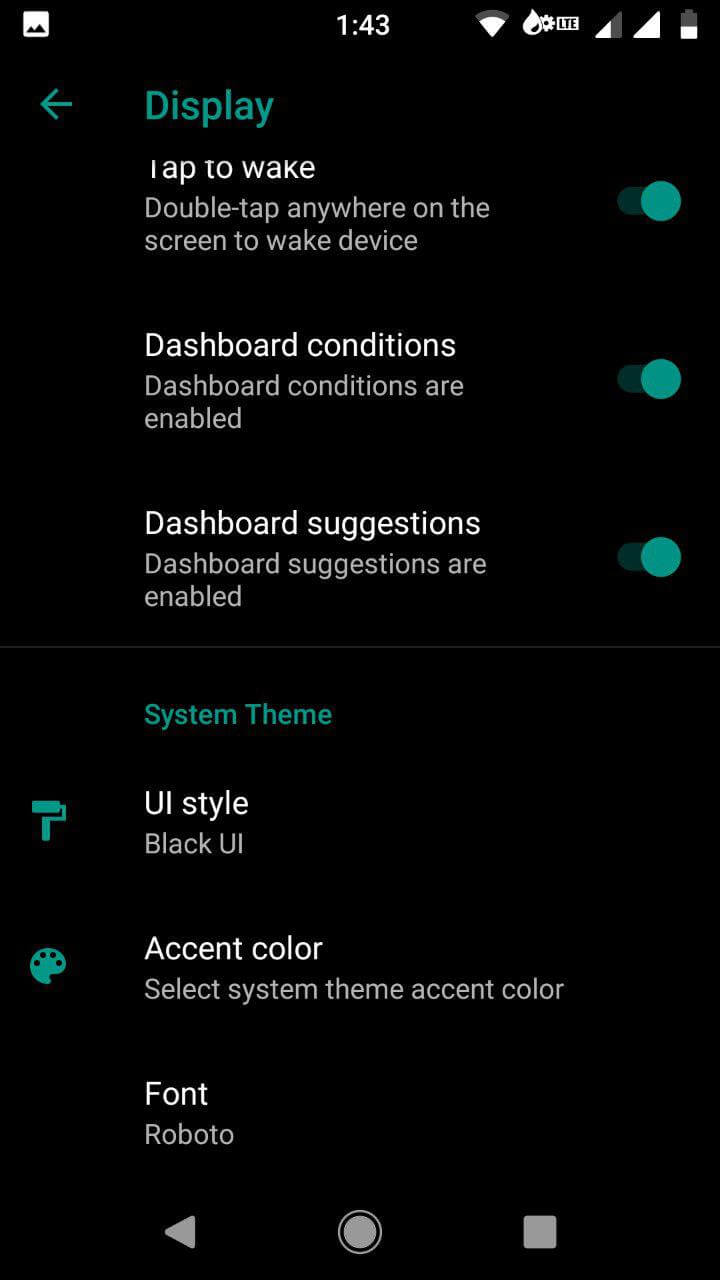Viewport: 720px width, 1280px height.
Task: Disable Dashboard suggestions
Action: click(x=649, y=557)
